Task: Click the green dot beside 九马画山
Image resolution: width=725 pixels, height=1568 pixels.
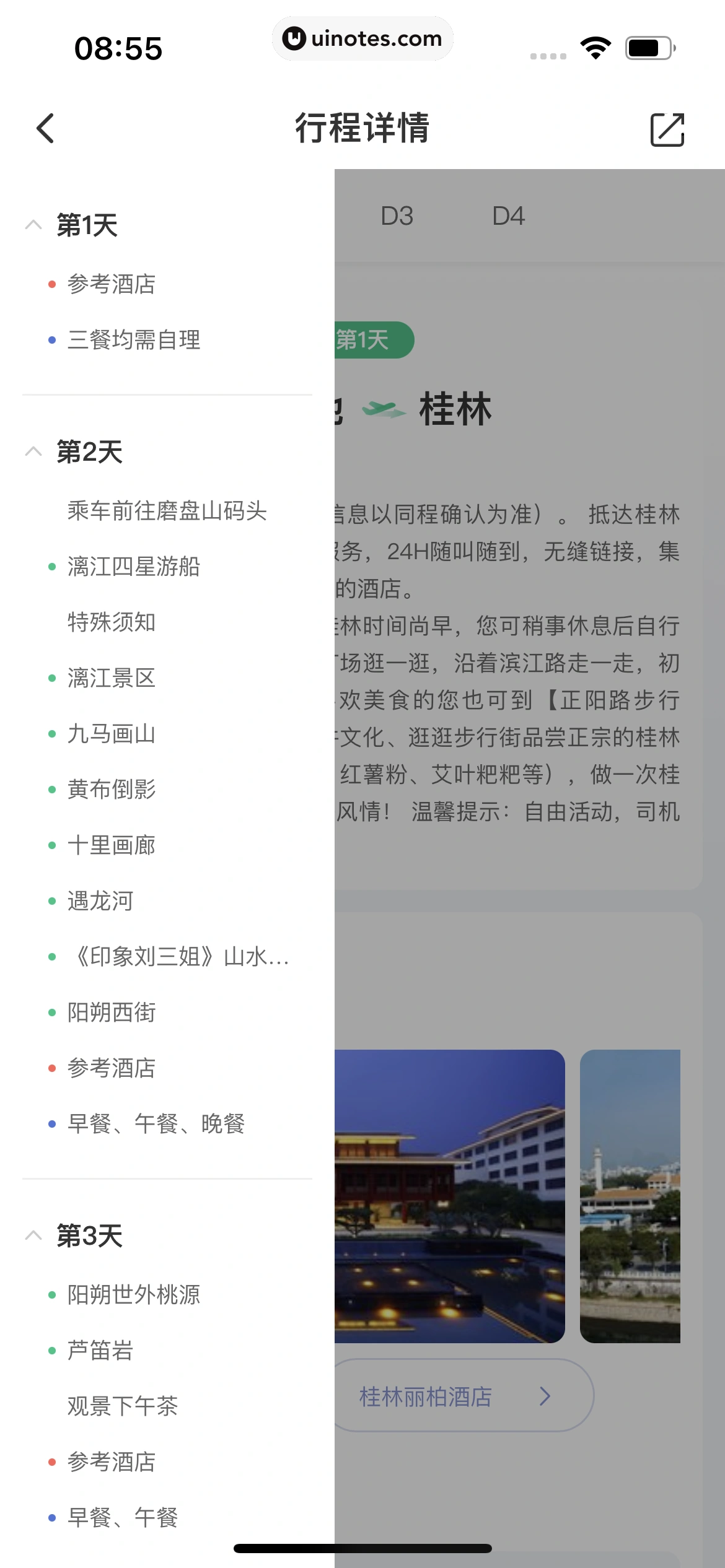Action: point(51,734)
